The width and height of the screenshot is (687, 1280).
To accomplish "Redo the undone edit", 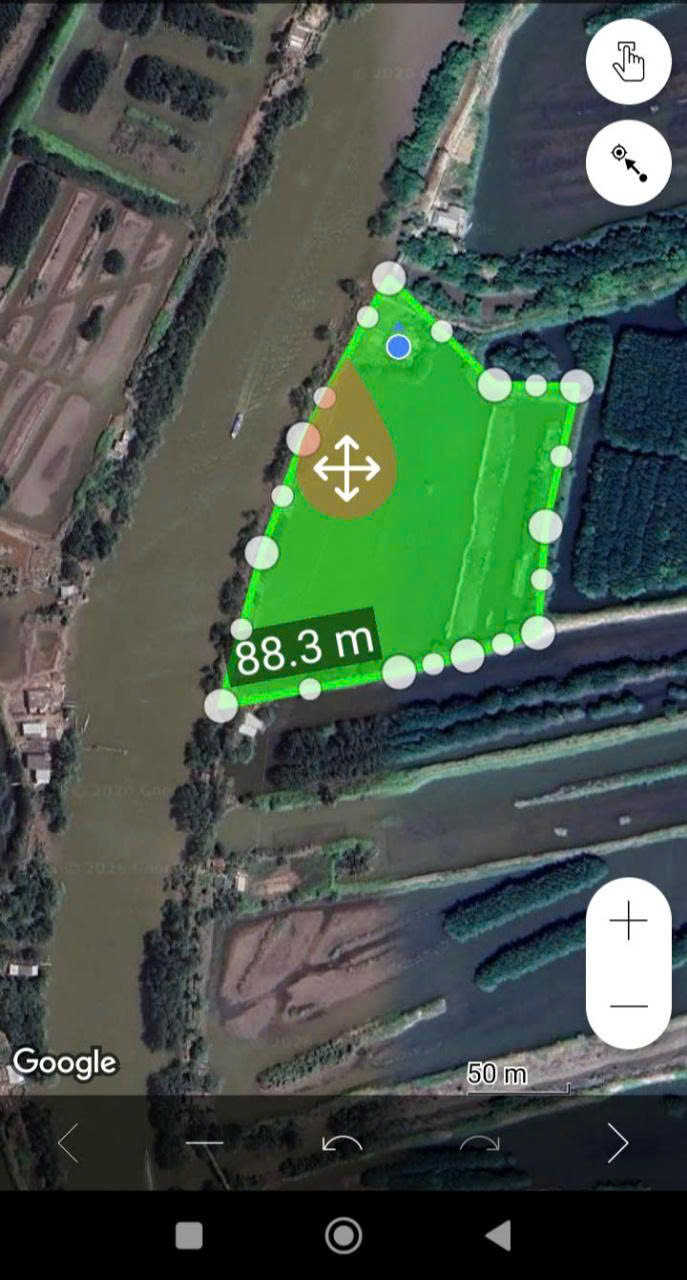I will [479, 1143].
